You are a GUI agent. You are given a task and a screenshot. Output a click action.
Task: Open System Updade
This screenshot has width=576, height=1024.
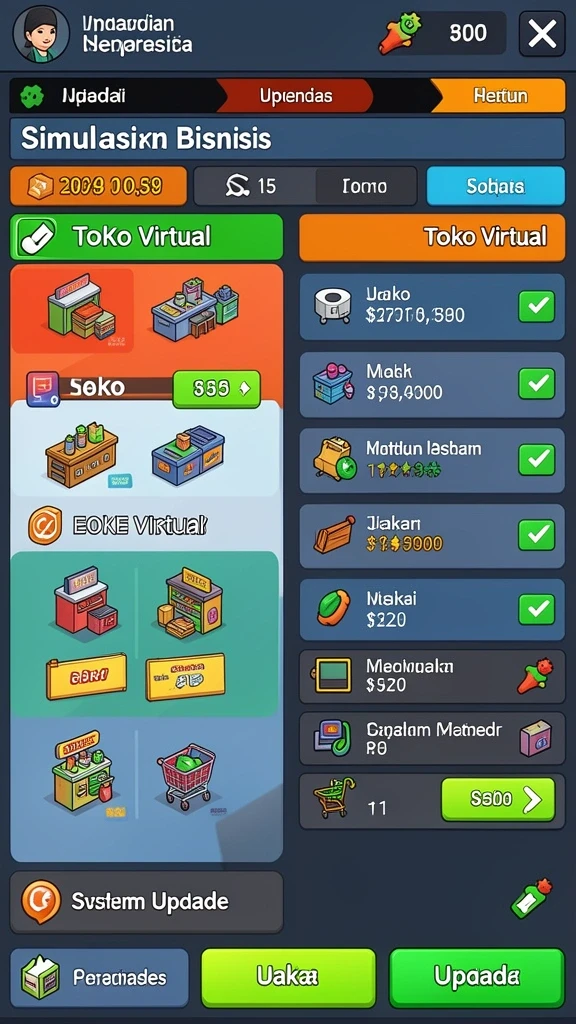(x=146, y=902)
